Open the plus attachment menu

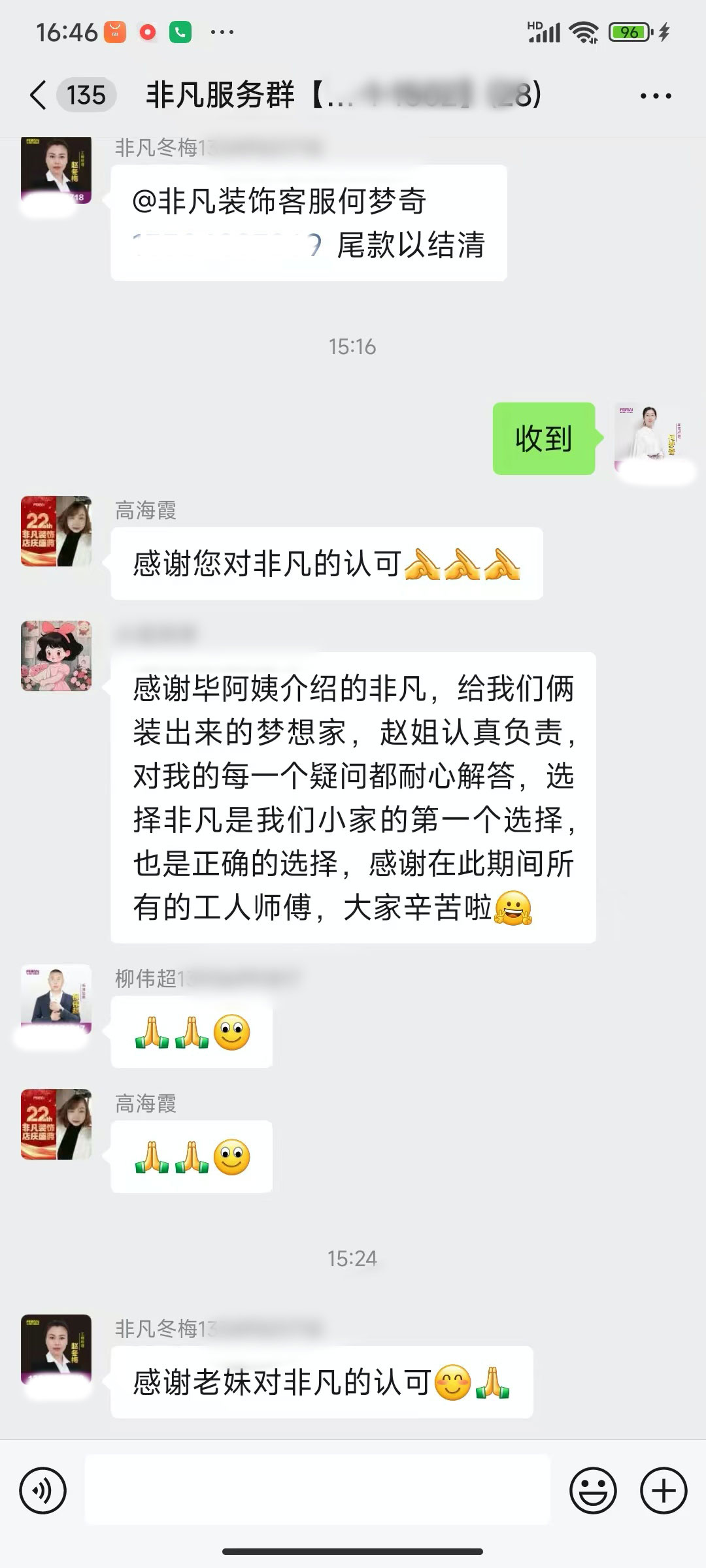point(664,1491)
